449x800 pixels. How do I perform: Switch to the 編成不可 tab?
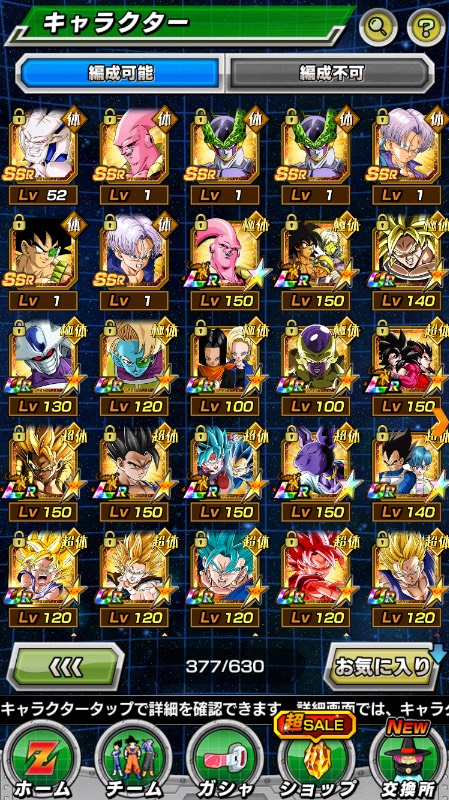coord(330,73)
